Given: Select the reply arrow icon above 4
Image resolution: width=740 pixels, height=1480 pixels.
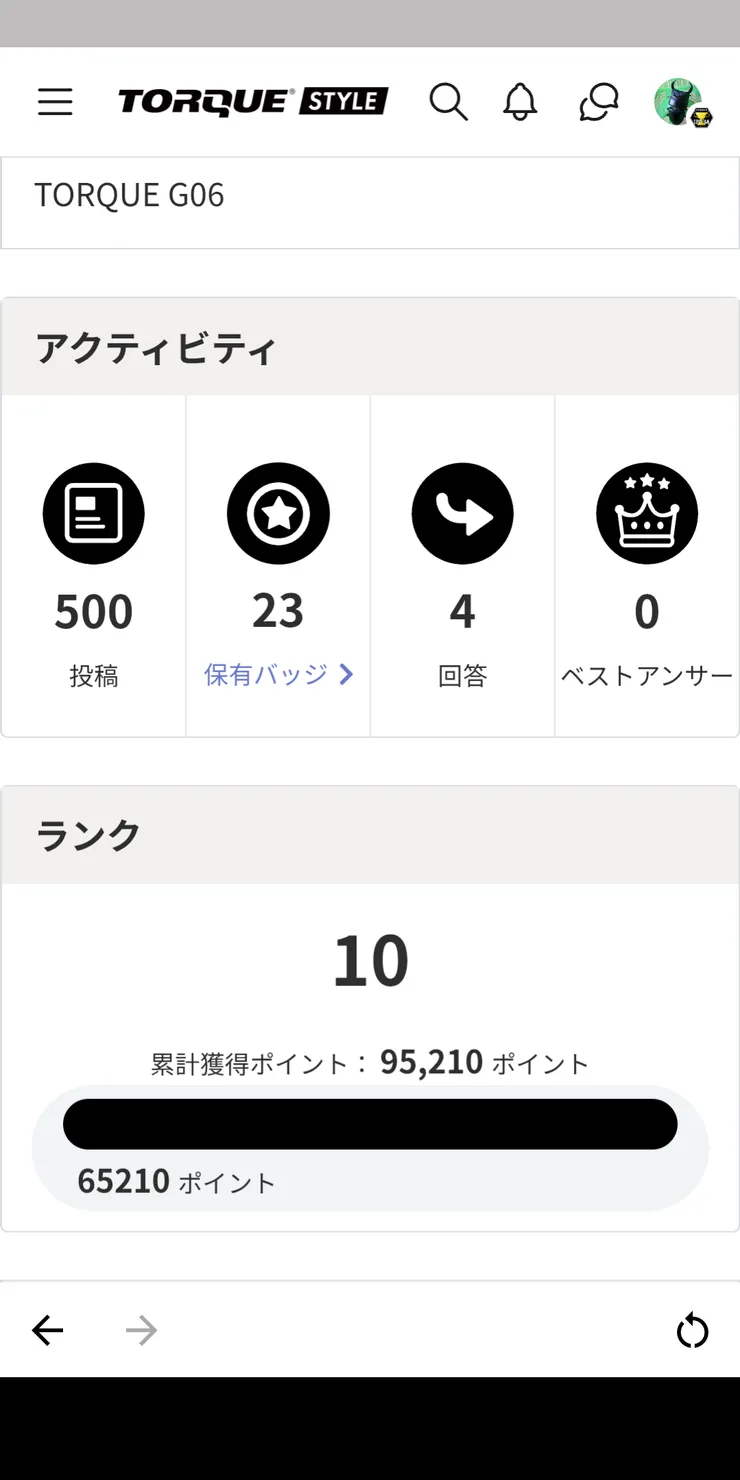Looking at the screenshot, I should coord(462,513).
